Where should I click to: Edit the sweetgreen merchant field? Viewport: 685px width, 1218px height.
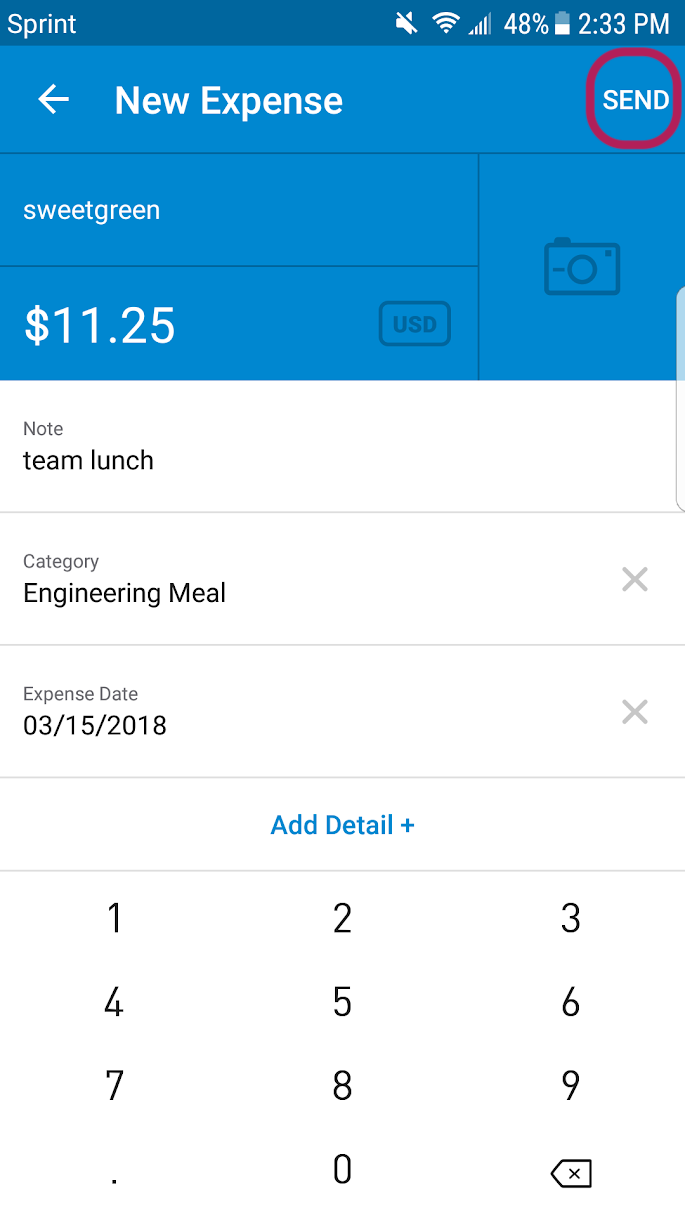[x=238, y=211]
